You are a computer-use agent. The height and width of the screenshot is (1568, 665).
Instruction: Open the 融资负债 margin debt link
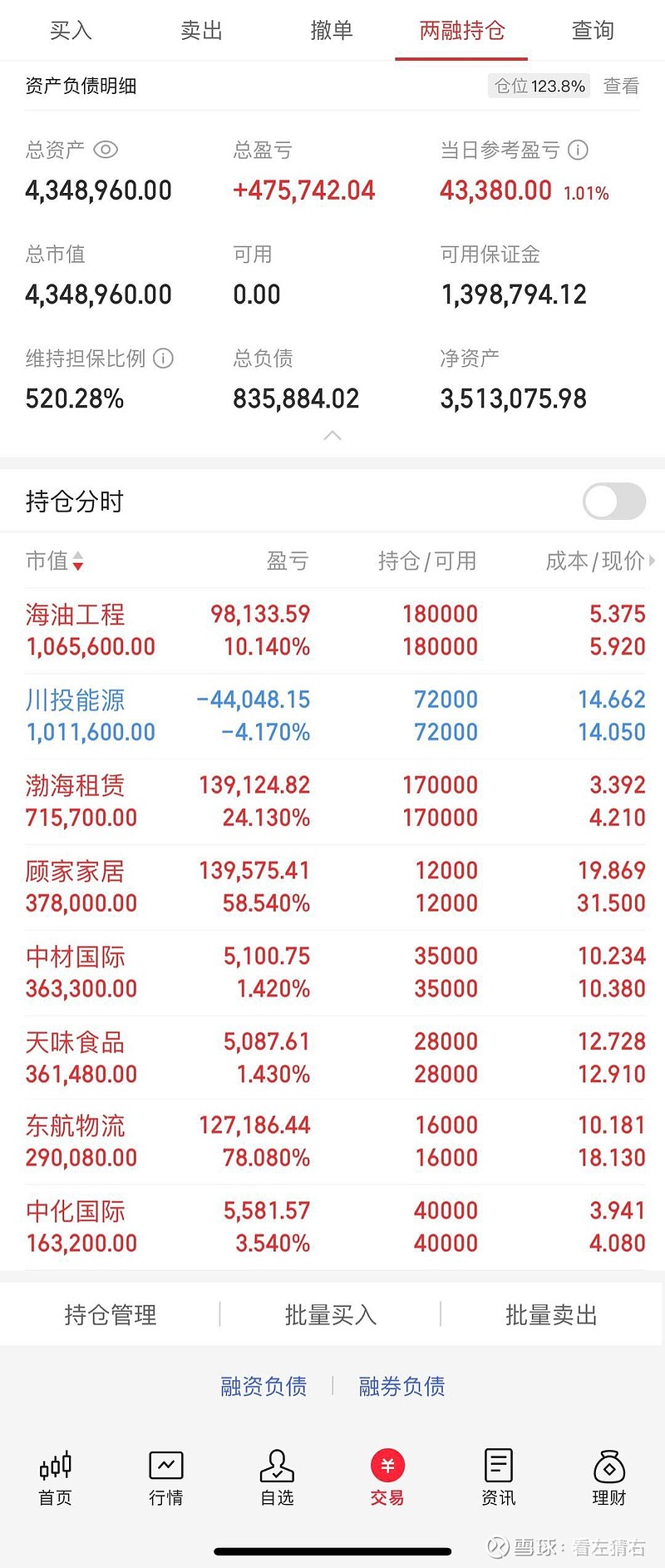264,1386
